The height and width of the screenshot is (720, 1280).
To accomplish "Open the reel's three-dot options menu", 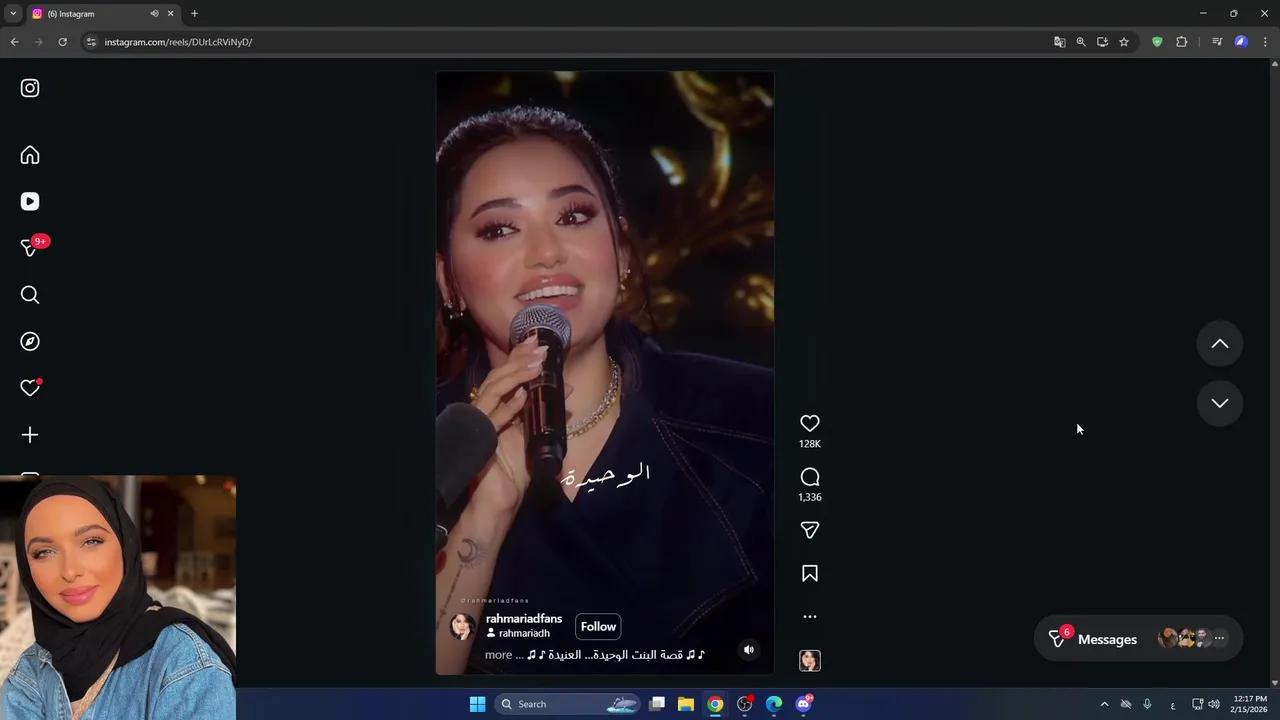I will (x=810, y=617).
